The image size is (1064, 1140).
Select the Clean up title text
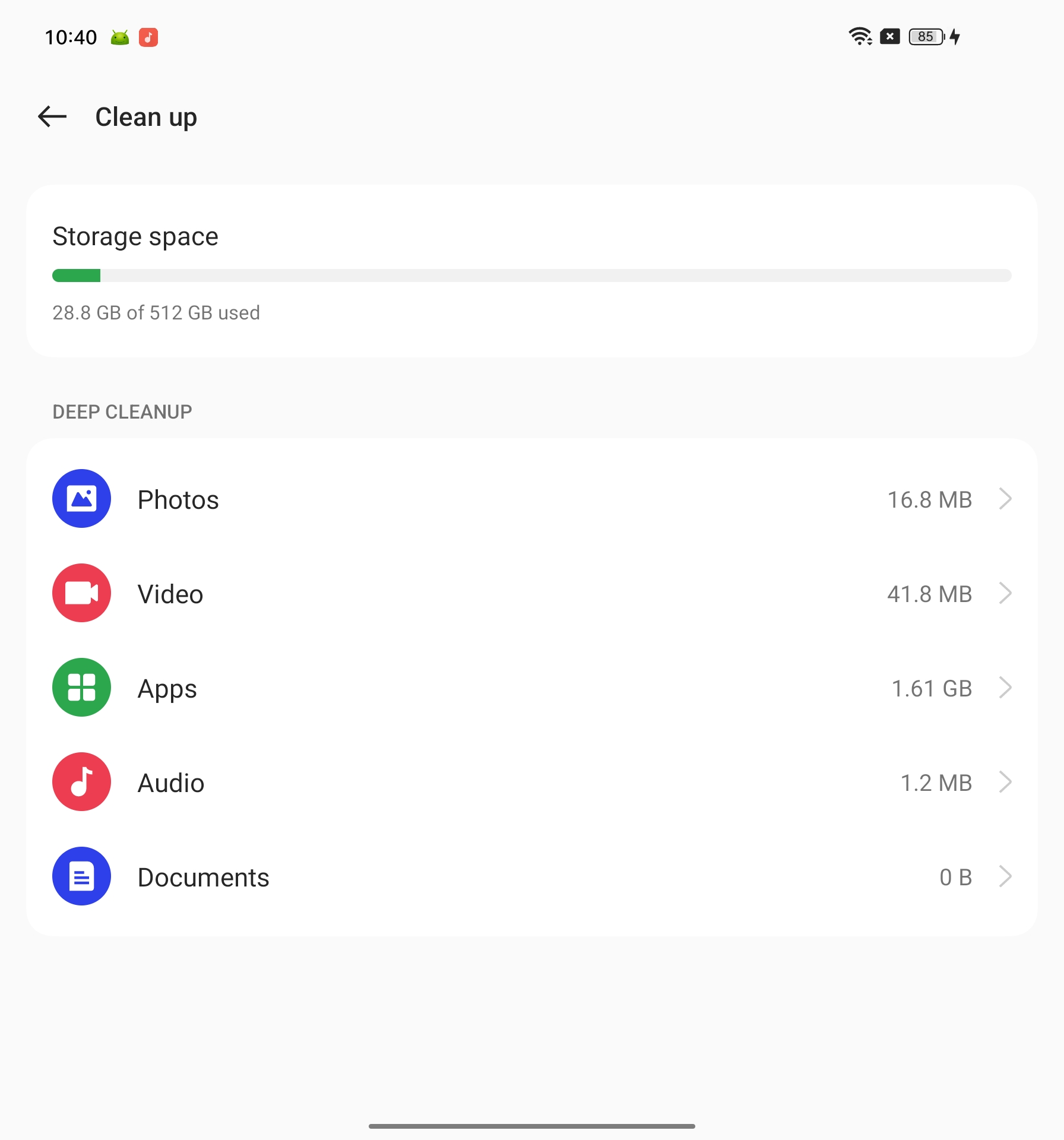point(146,116)
